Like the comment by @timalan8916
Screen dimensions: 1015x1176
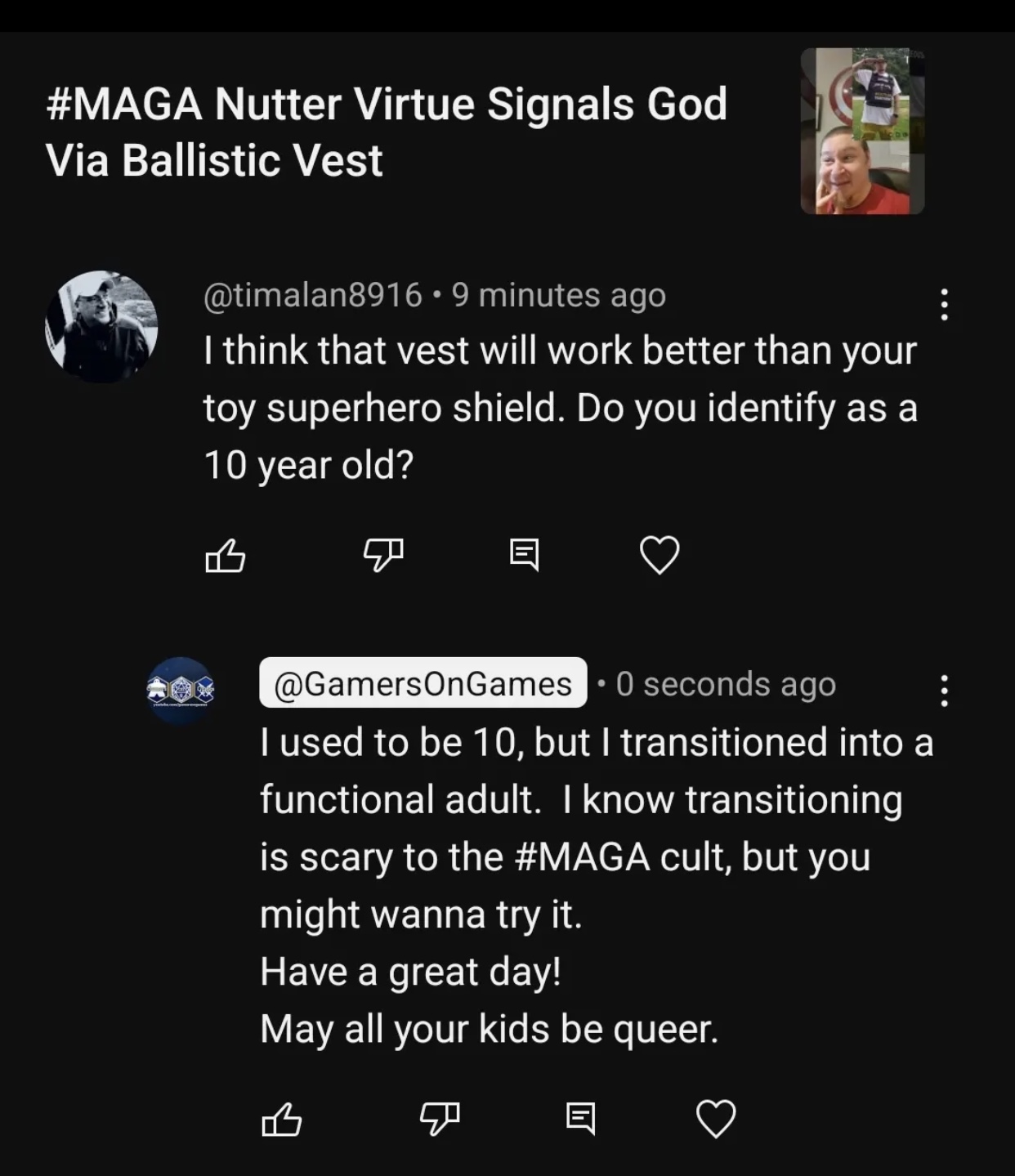coord(225,556)
